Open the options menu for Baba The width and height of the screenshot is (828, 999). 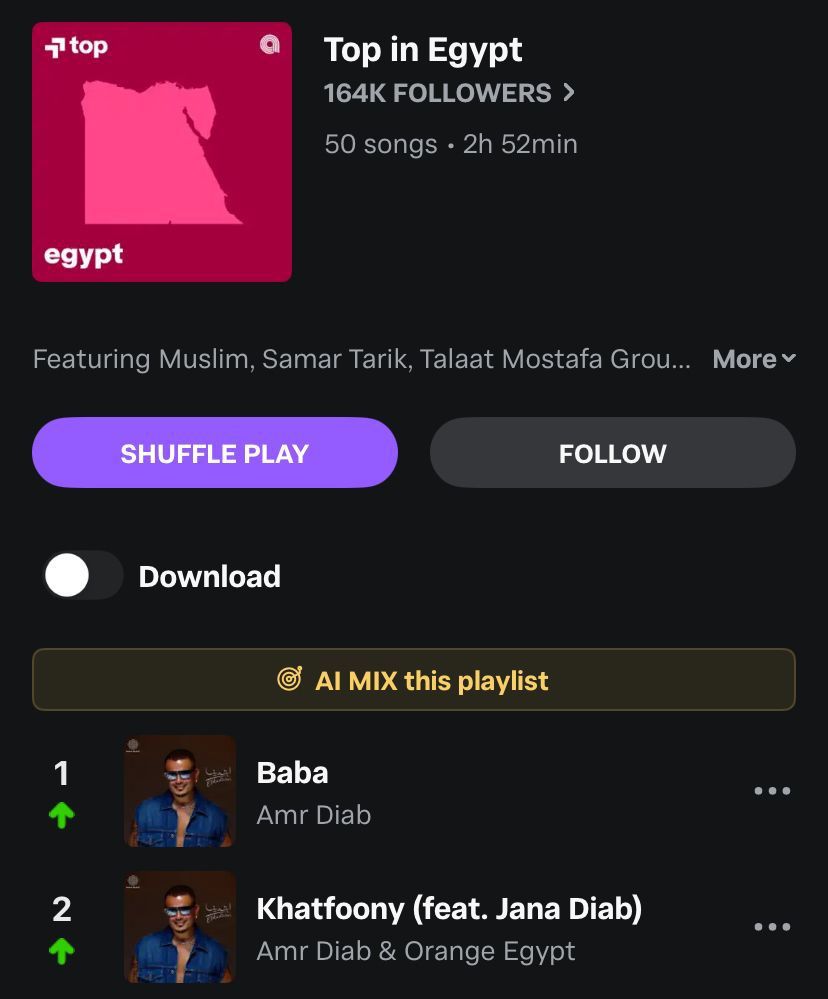coord(771,791)
